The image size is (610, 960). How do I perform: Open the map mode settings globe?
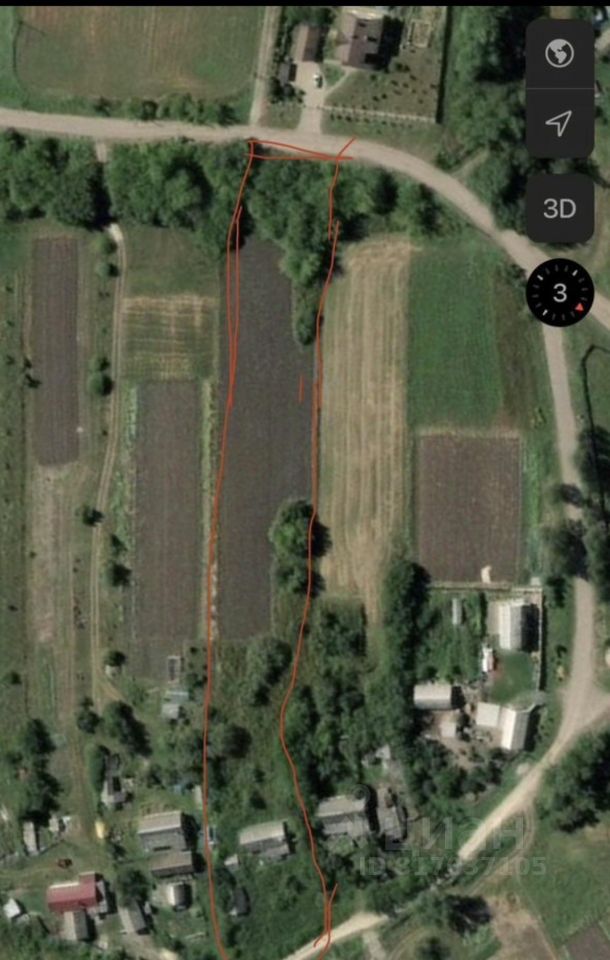point(559,54)
